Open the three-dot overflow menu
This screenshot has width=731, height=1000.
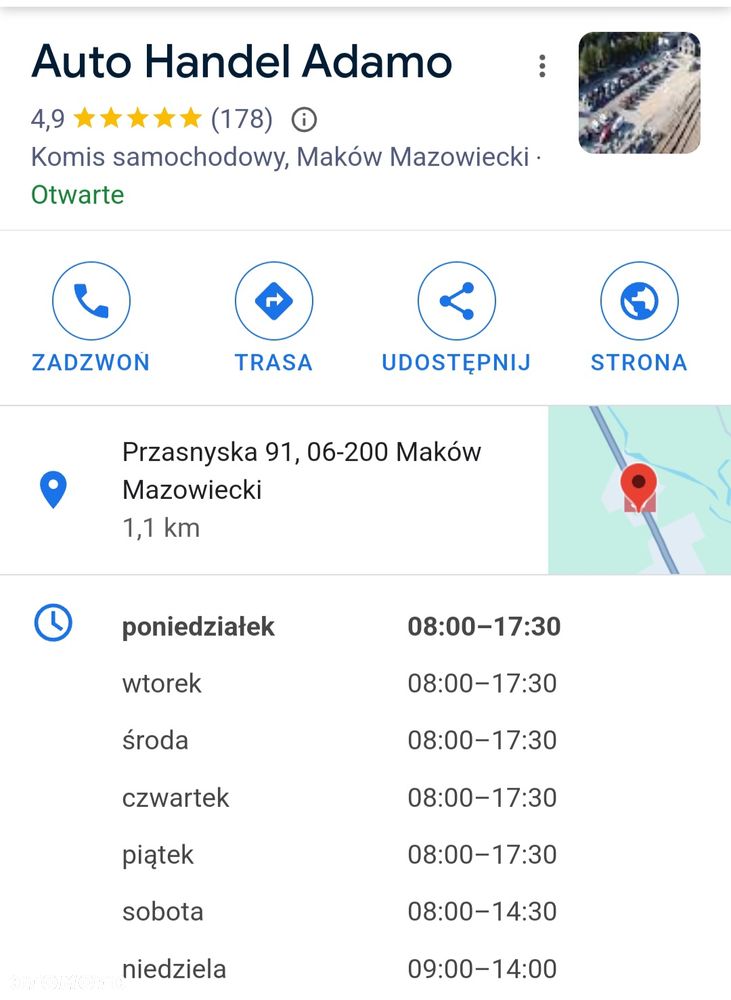541,67
